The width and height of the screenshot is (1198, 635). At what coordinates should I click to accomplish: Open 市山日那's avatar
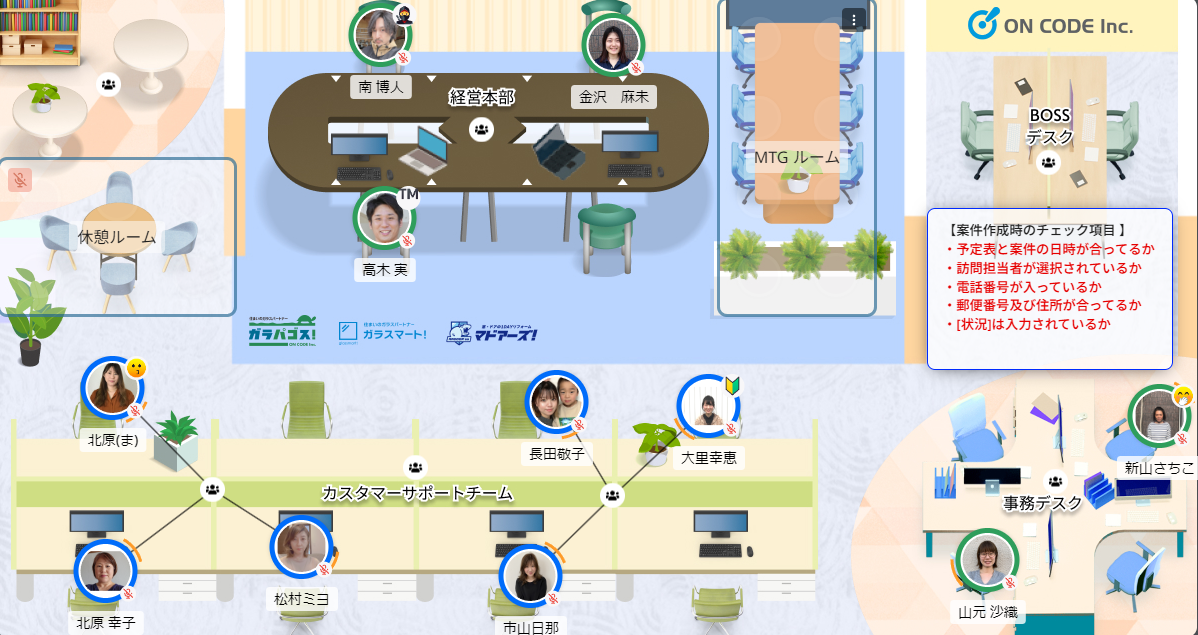[x=530, y=576]
